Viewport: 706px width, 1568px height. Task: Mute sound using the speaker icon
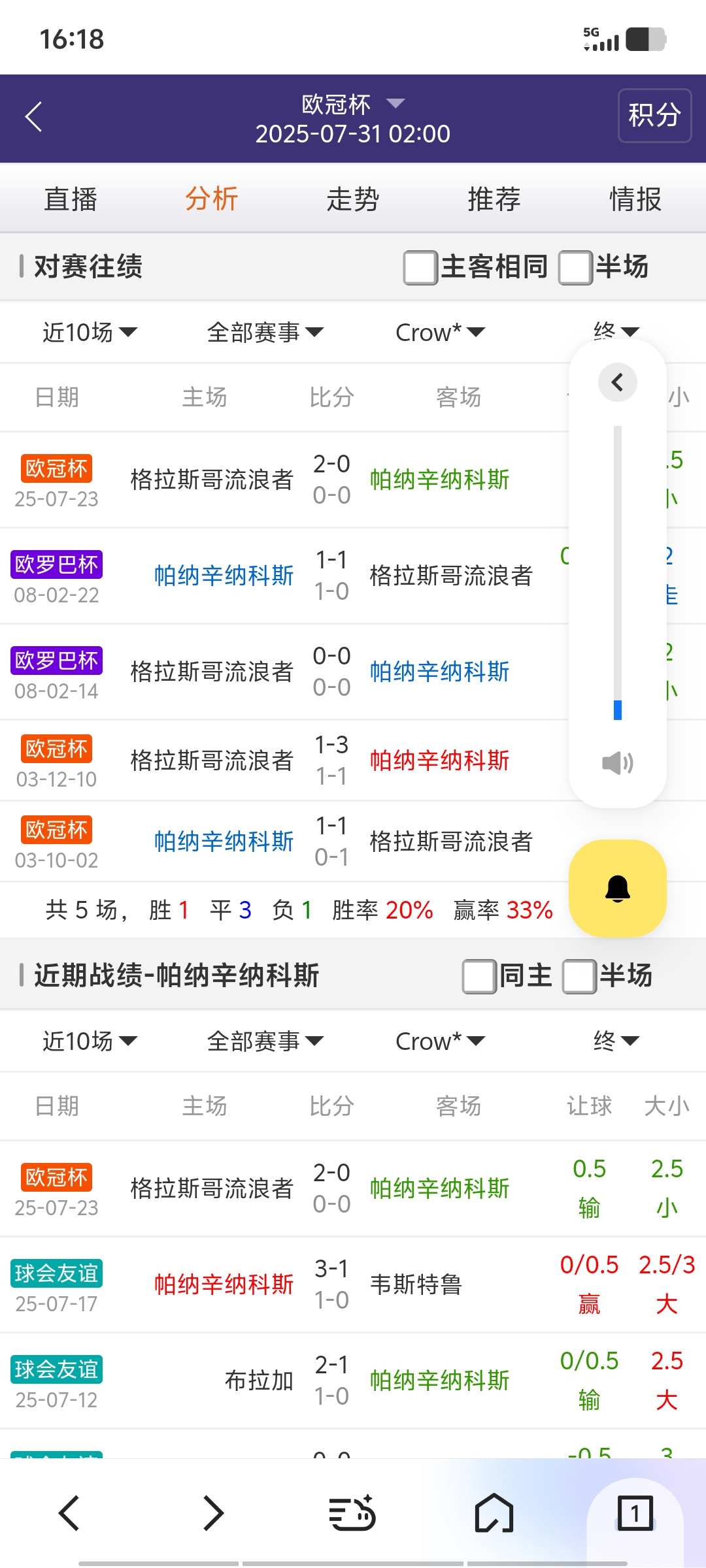coord(616,762)
